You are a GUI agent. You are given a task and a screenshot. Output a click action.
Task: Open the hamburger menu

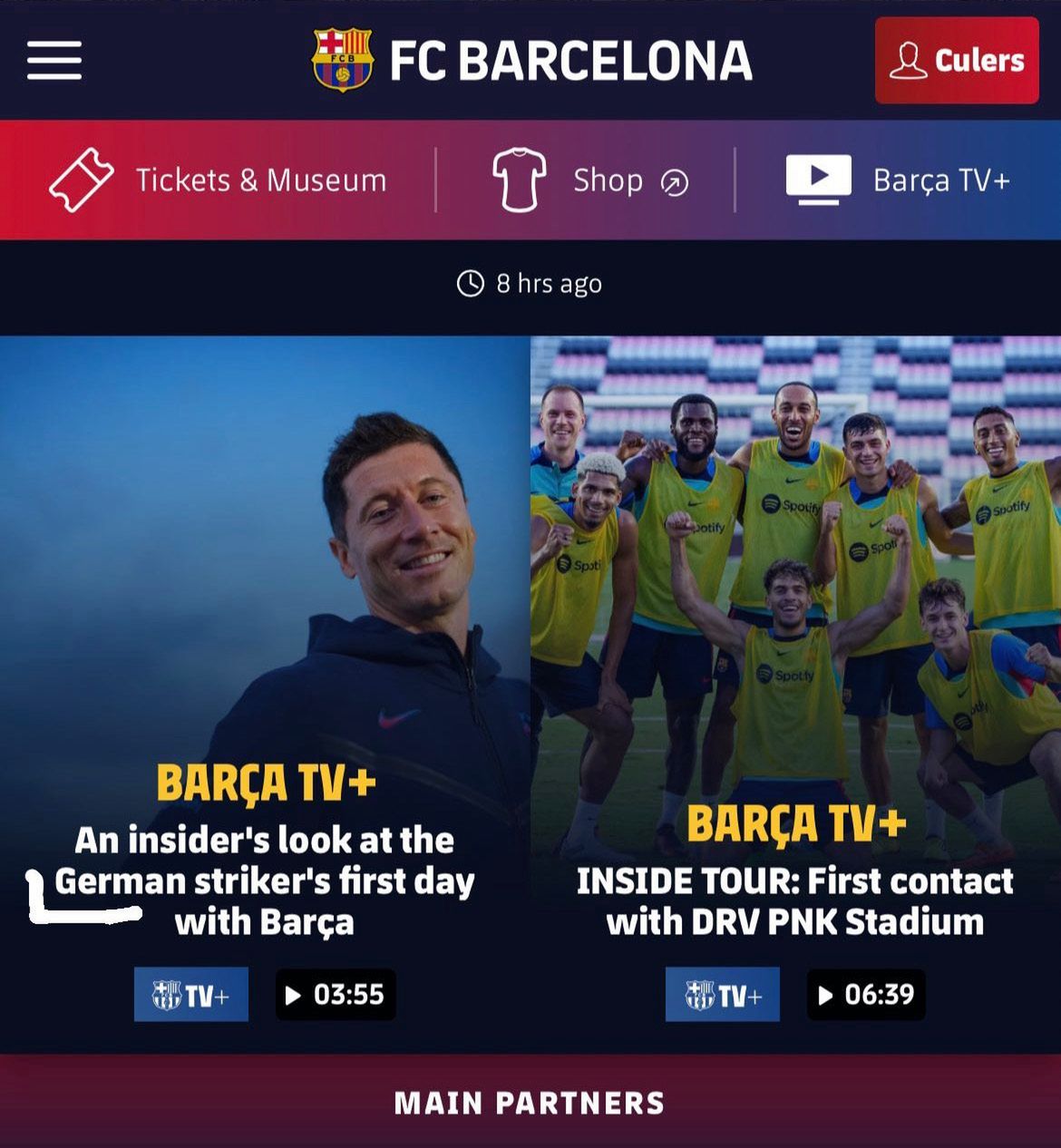[54, 61]
